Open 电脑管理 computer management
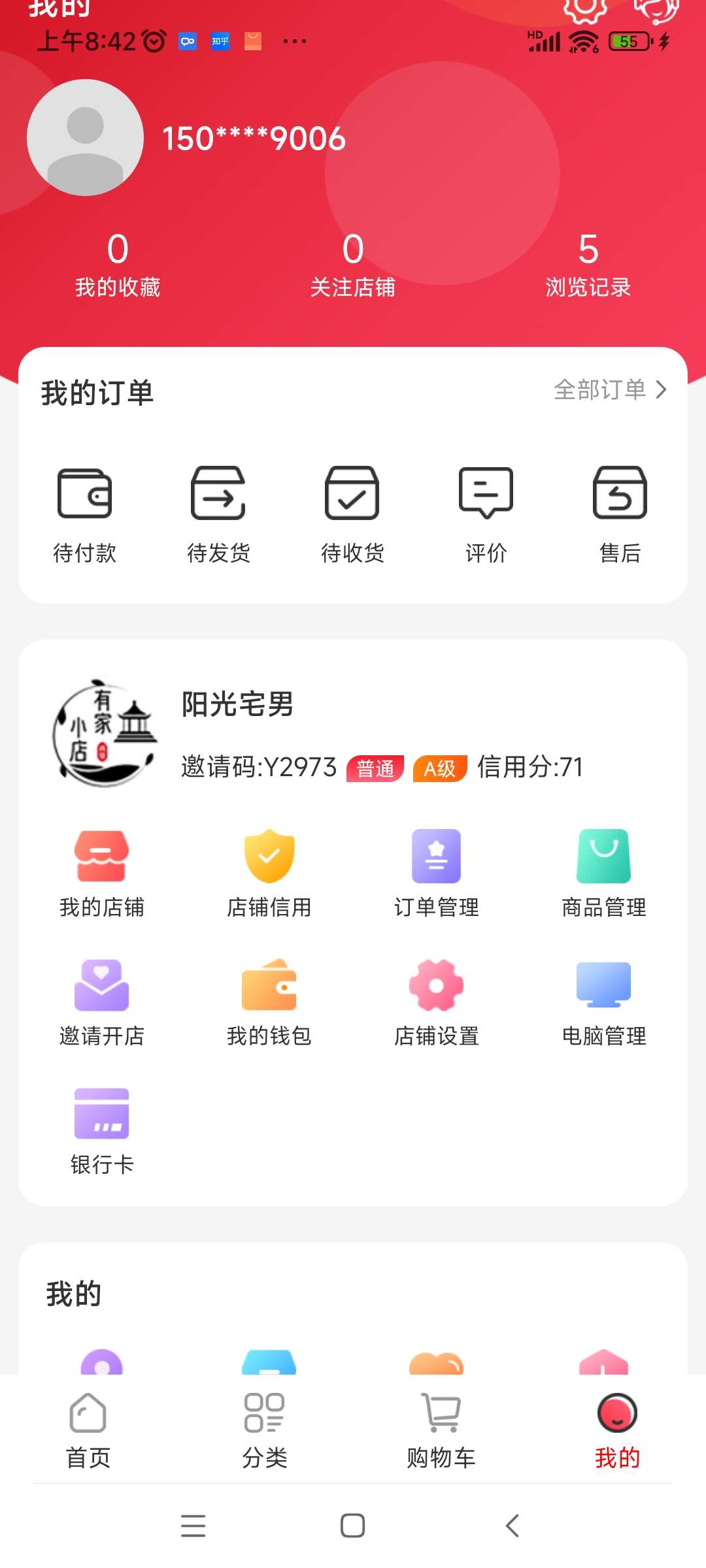Image resolution: width=706 pixels, height=1568 pixels. coord(603,1002)
